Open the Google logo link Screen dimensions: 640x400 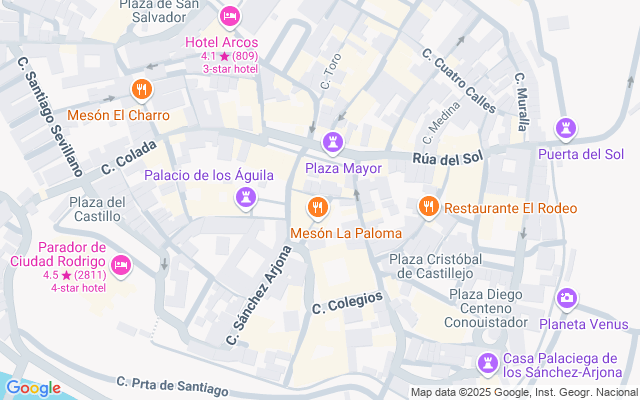click(x=32, y=388)
